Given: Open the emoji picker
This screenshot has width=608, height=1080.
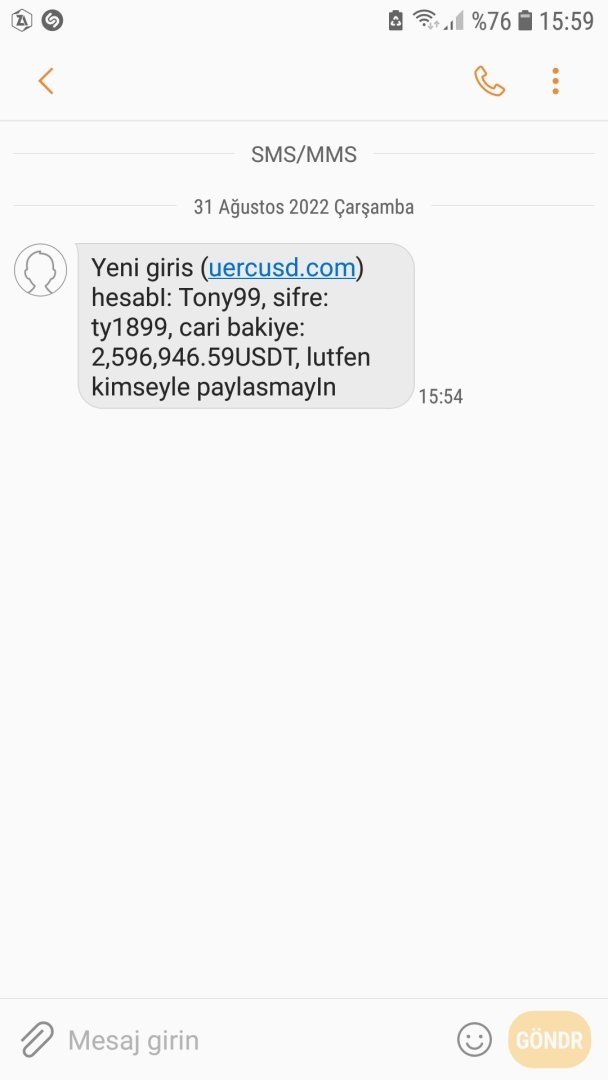Looking at the screenshot, I should [475, 1040].
